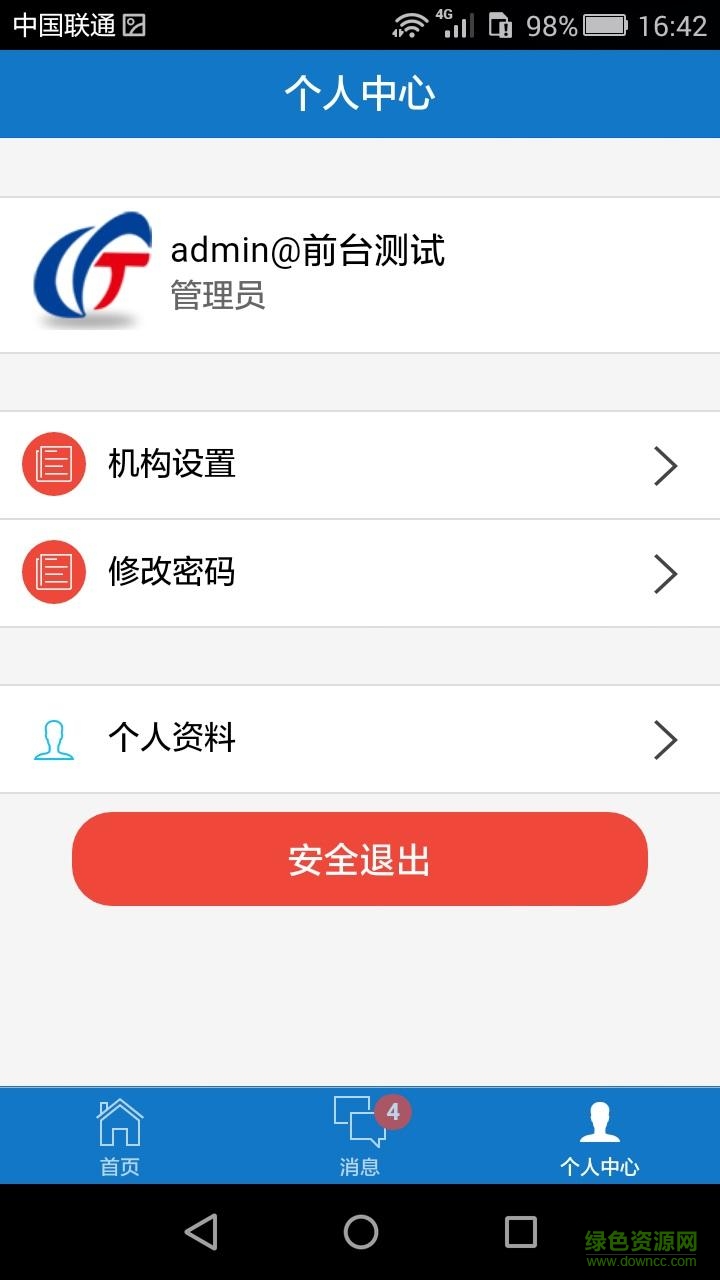The height and width of the screenshot is (1280, 720).
Task: Click the red 修改密码 document icon
Action: click(54, 572)
